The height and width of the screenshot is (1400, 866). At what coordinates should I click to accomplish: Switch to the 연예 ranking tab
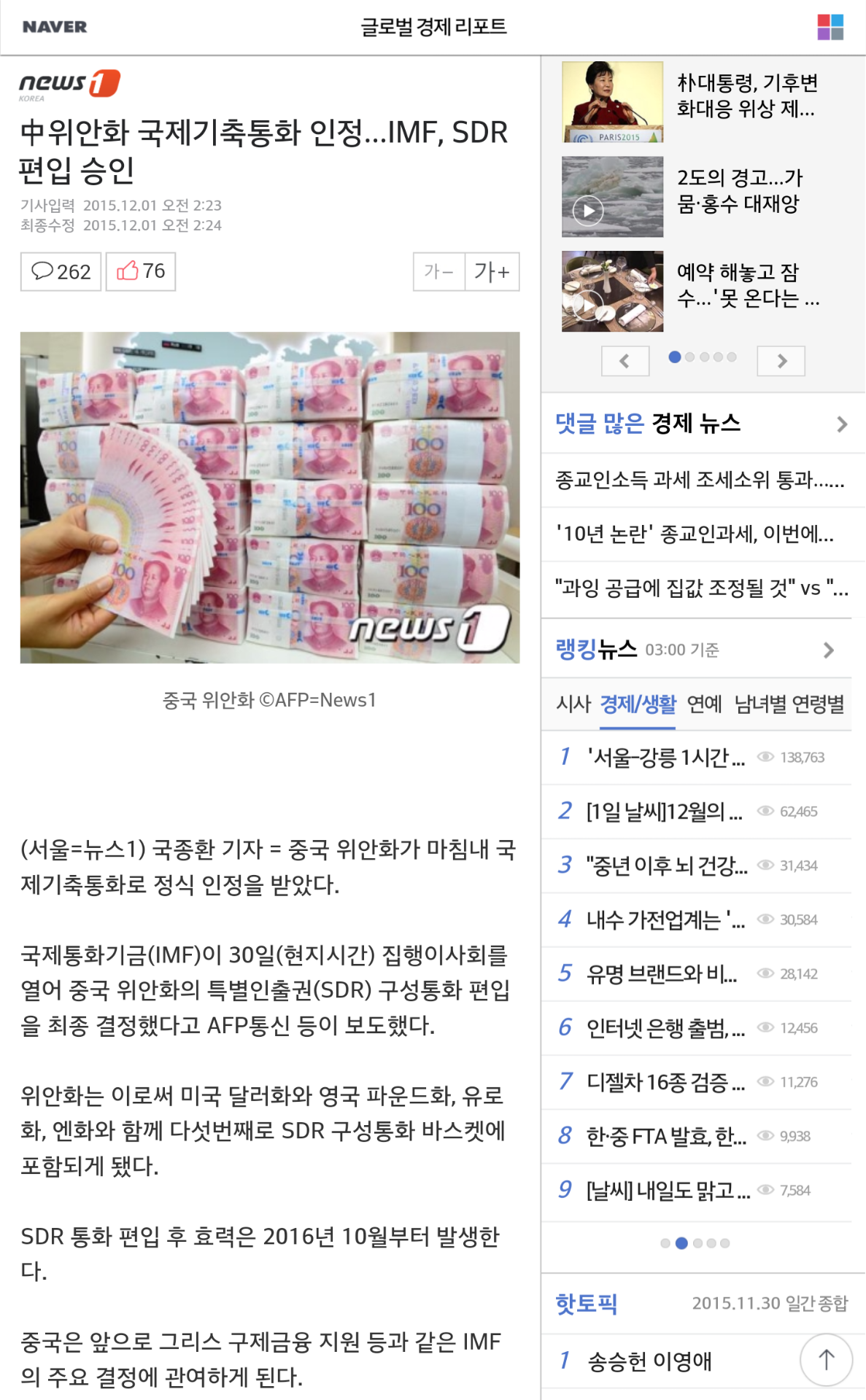point(704,704)
